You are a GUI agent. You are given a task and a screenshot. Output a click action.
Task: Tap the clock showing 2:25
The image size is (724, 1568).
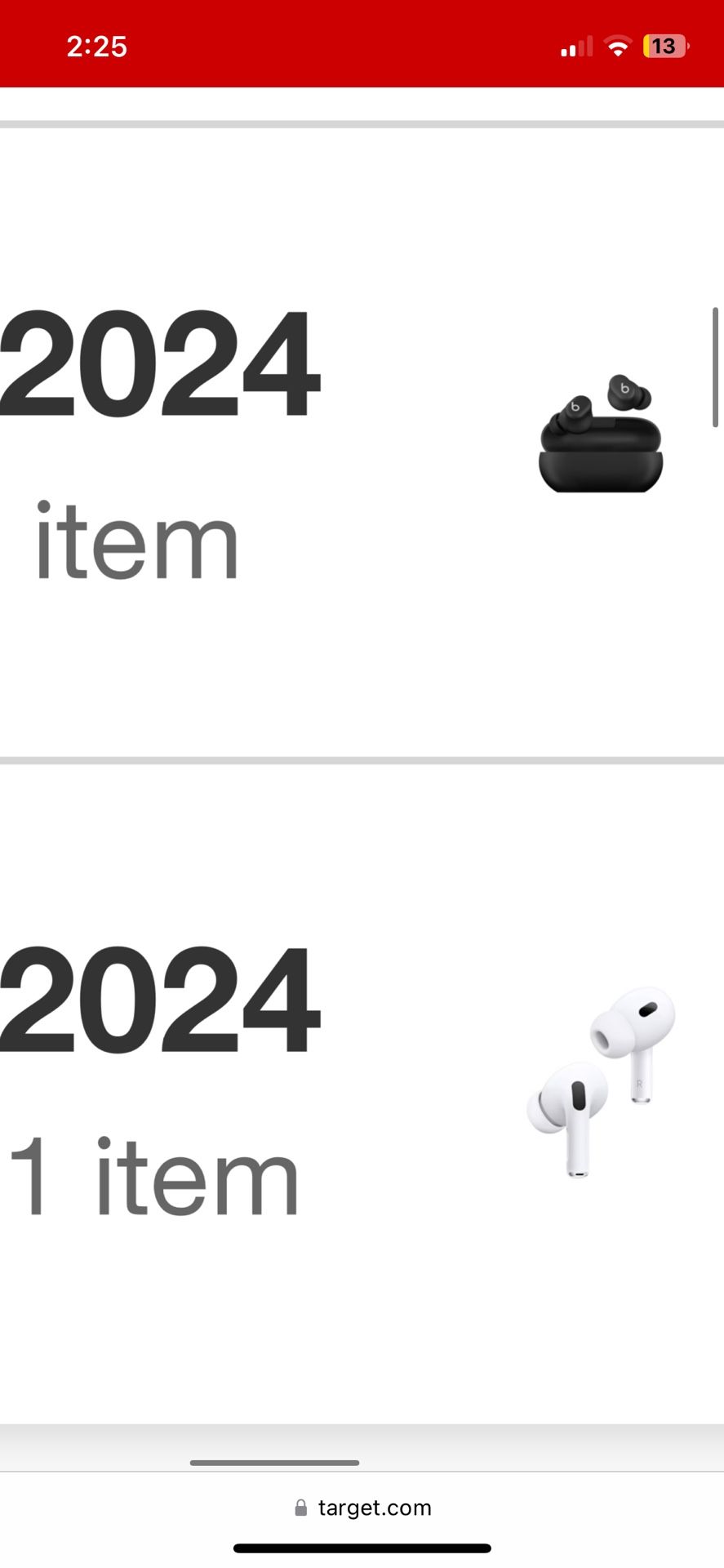(x=96, y=45)
